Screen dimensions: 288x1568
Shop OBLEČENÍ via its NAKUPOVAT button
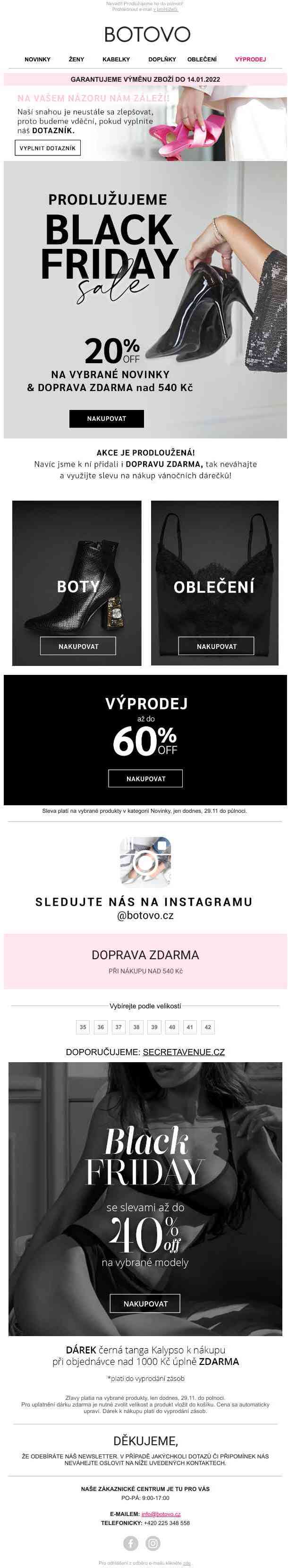[216, 646]
